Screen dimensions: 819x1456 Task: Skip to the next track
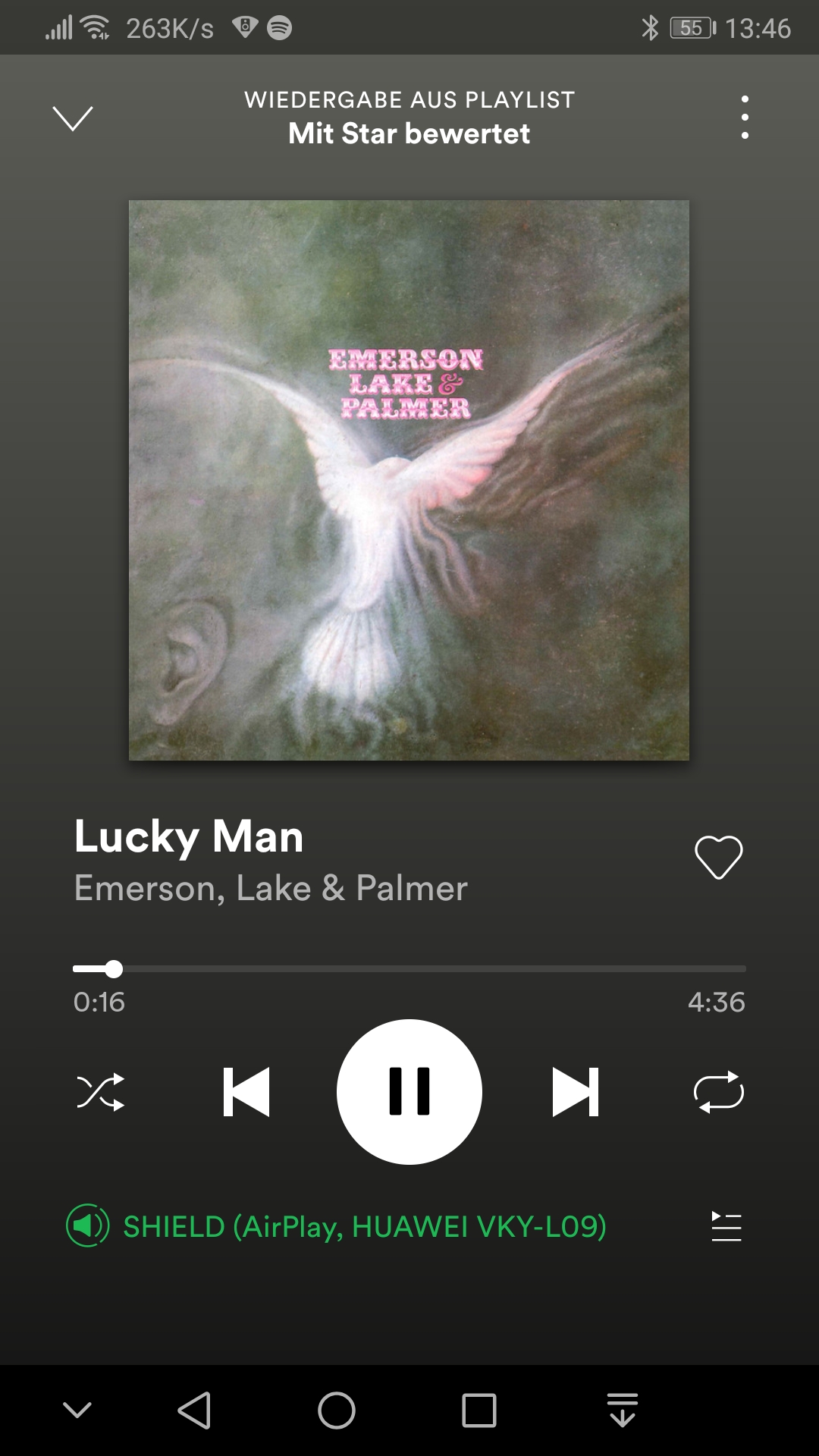coord(576,1092)
